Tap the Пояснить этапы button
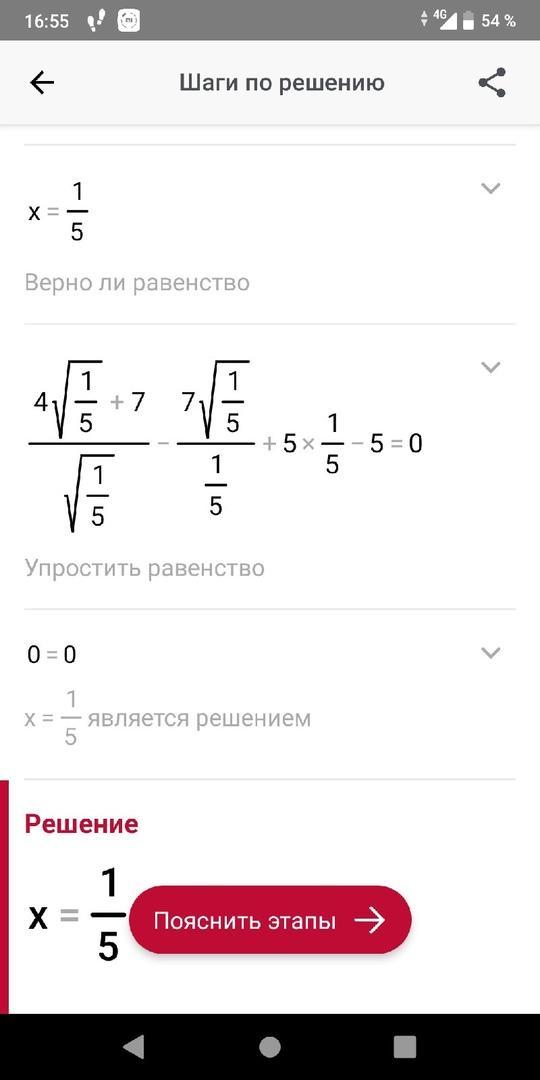Image resolution: width=540 pixels, height=1080 pixels. pos(270,920)
